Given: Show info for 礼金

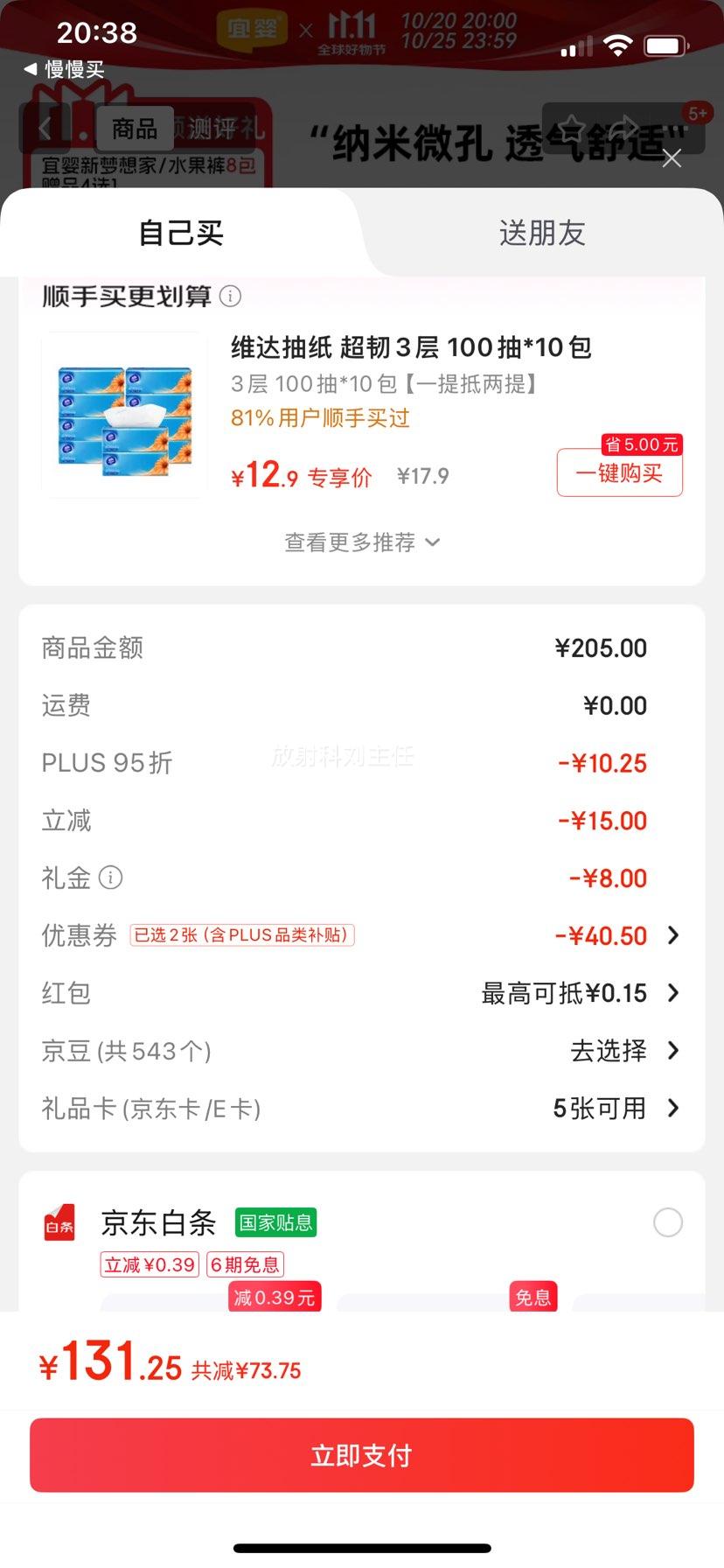Looking at the screenshot, I should 111,877.
